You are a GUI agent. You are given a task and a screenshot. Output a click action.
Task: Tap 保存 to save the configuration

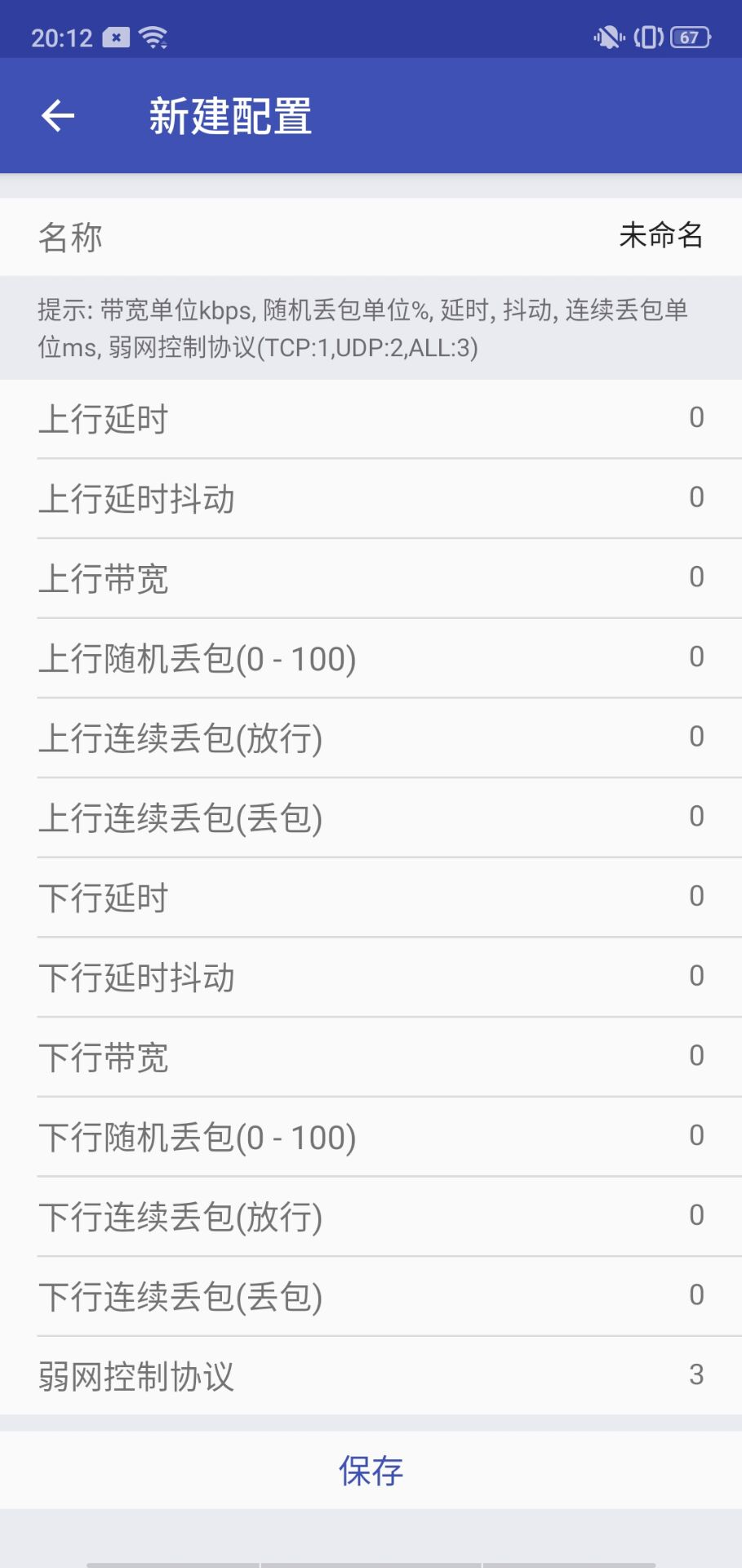pos(371,1471)
